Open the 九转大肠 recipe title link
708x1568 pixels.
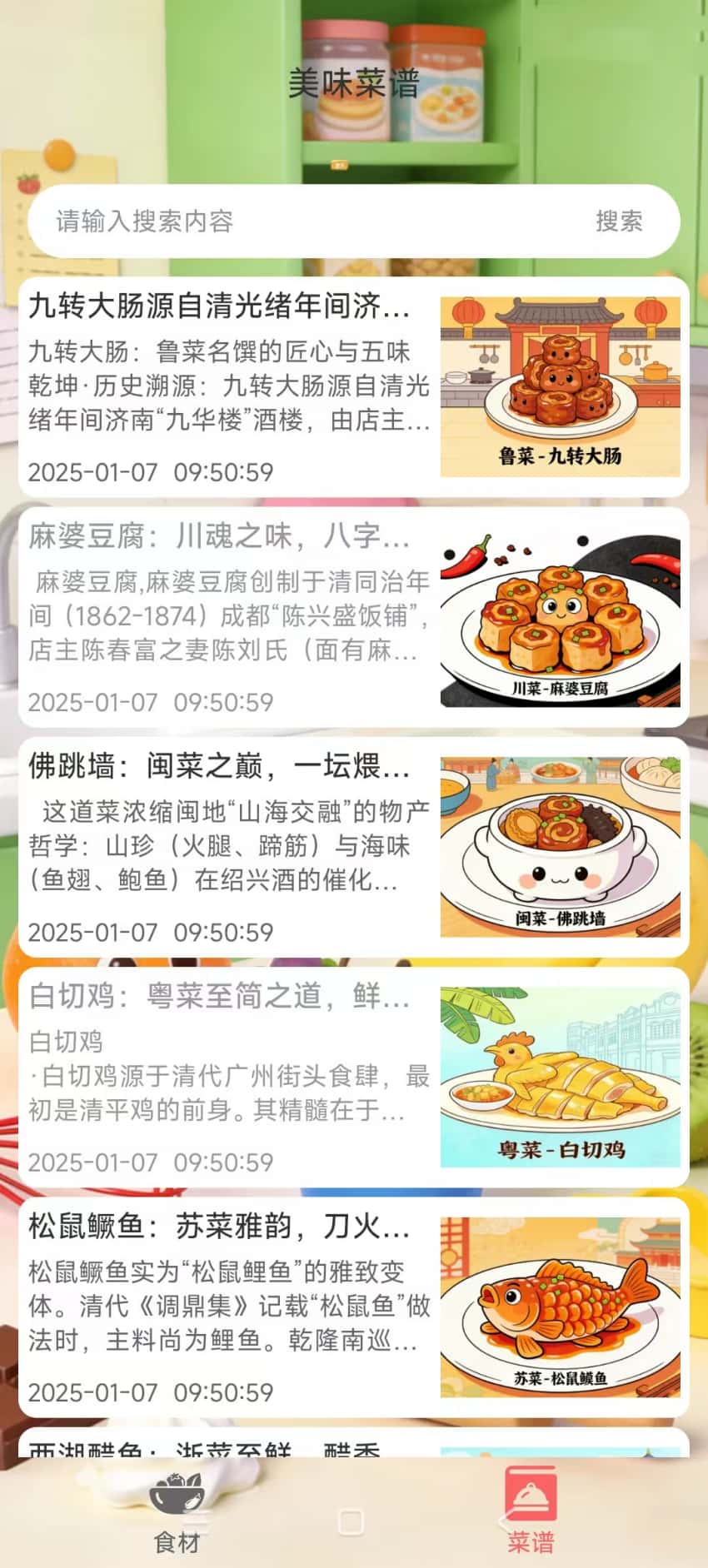tap(221, 309)
